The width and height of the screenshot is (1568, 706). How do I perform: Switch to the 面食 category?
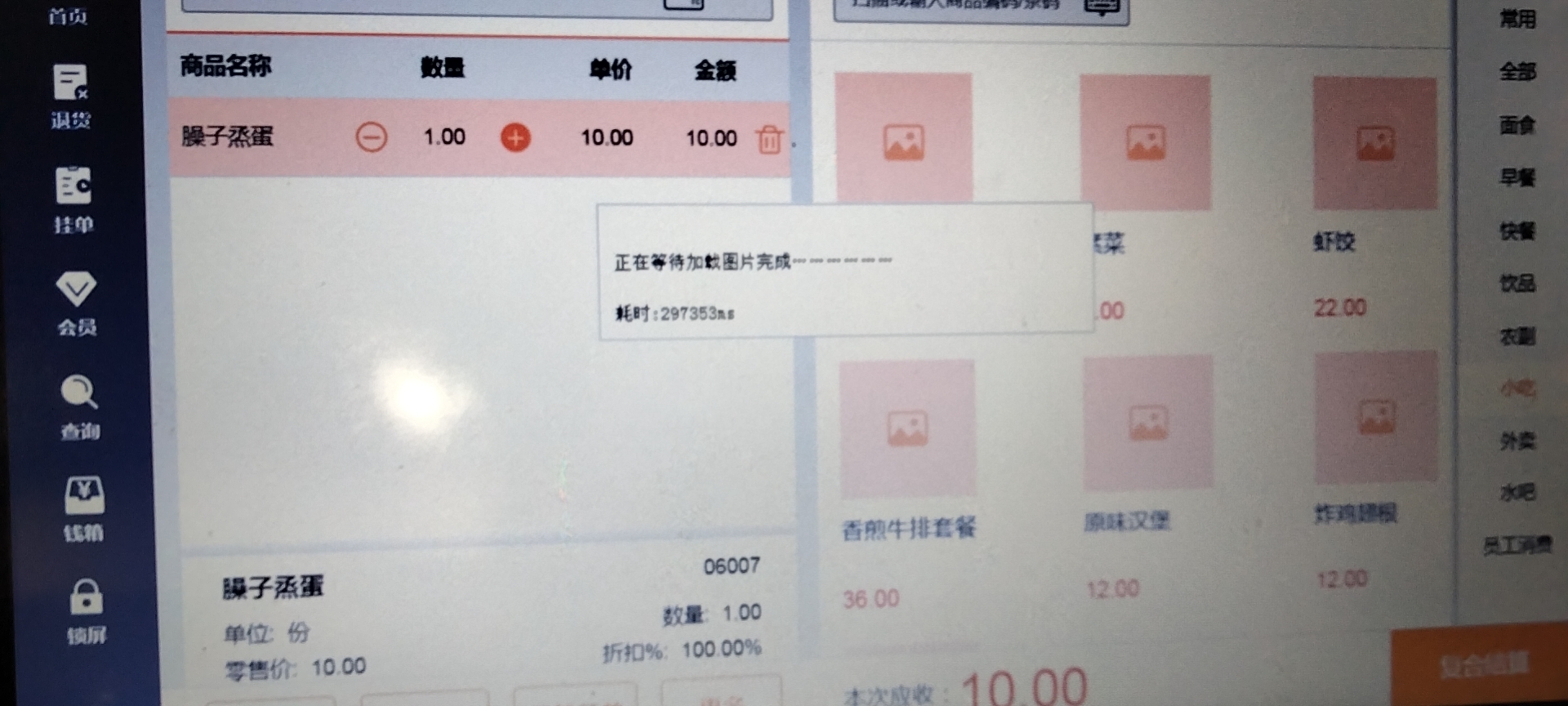(1517, 125)
